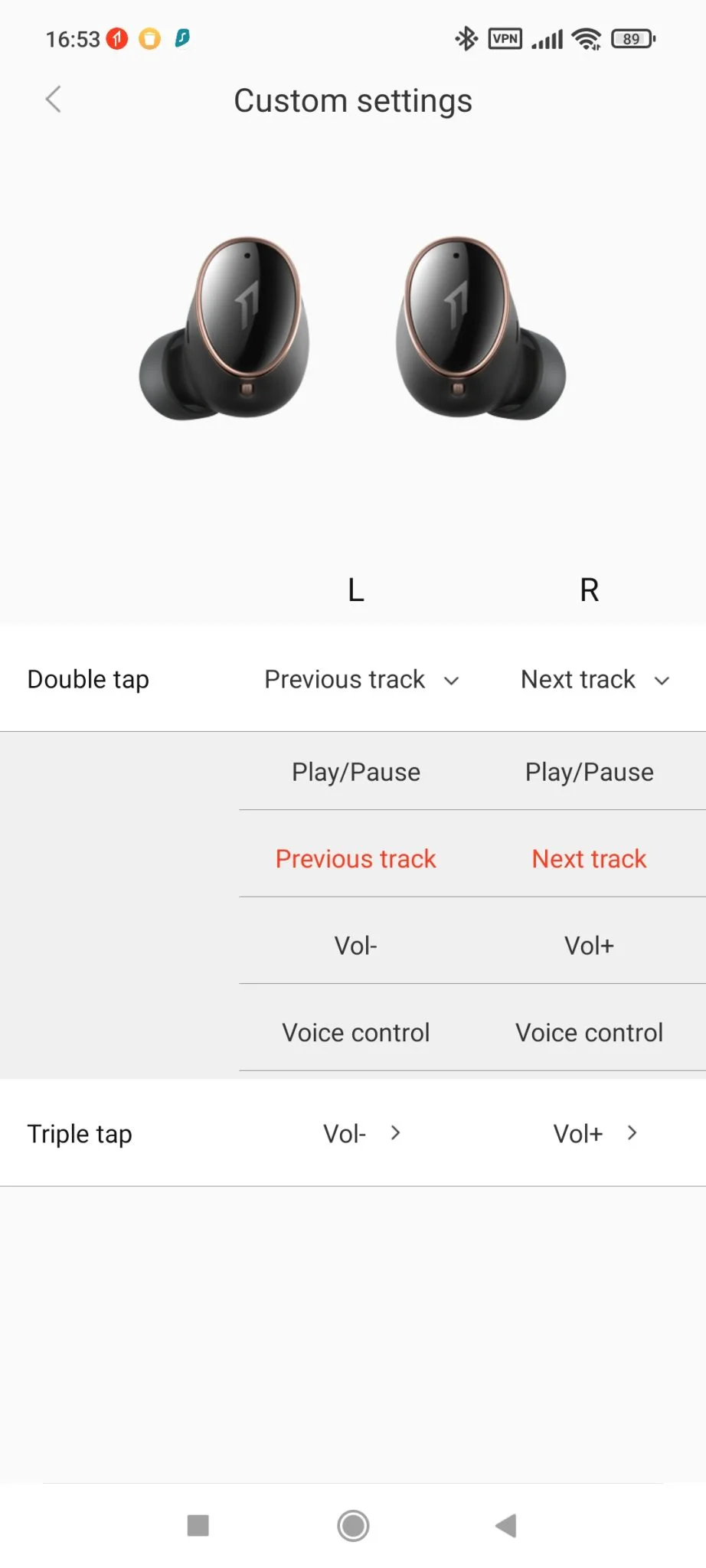
Task: Go back from Custom settings
Action: pos(53,100)
